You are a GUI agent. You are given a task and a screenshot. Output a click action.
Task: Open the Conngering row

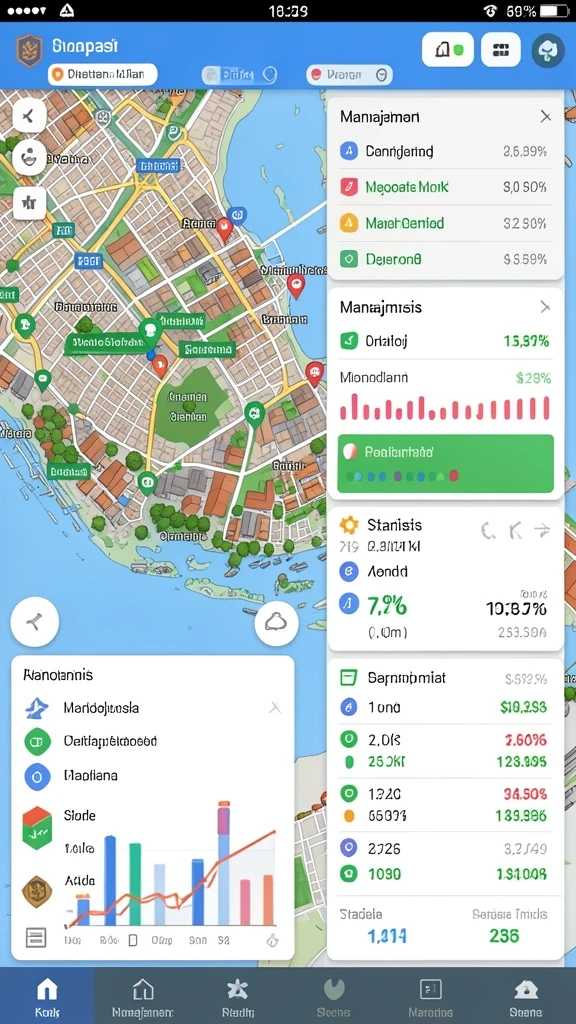point(445,152)
